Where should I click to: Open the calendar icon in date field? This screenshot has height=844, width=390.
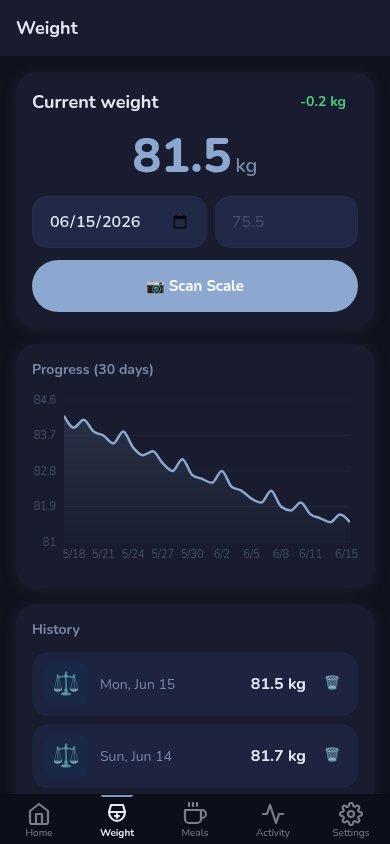(180, 222)
